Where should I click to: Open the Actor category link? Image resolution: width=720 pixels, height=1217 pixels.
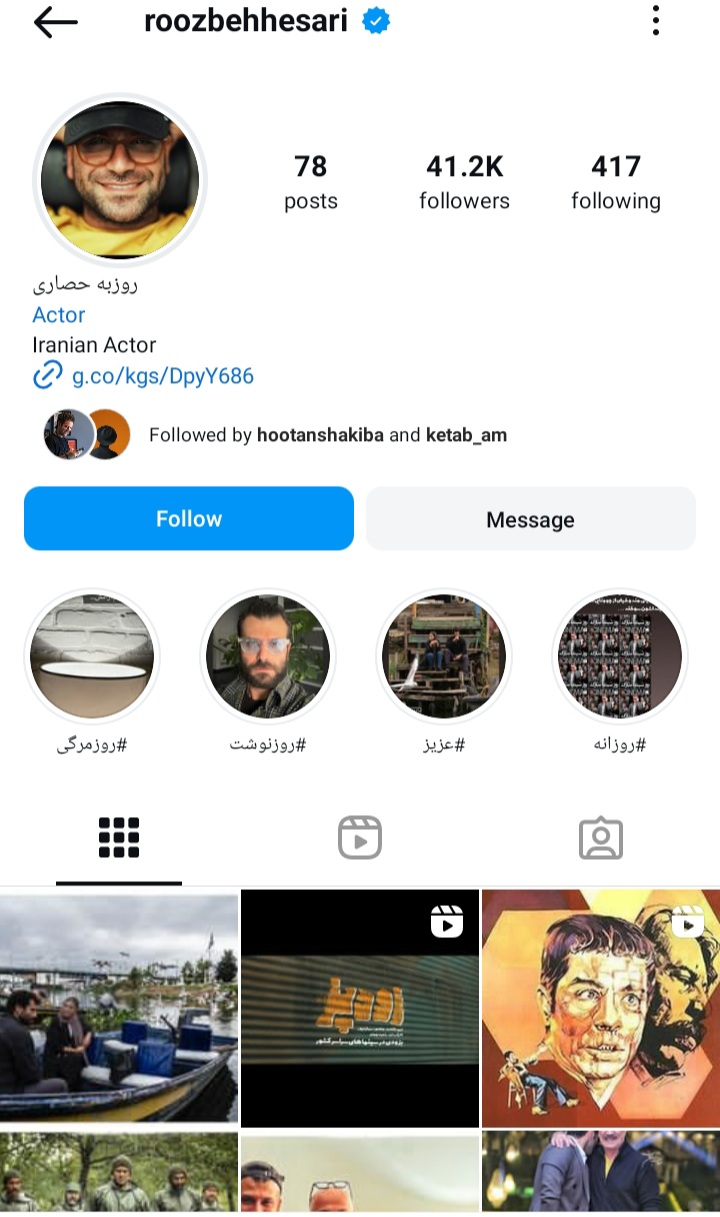(59, 315)
